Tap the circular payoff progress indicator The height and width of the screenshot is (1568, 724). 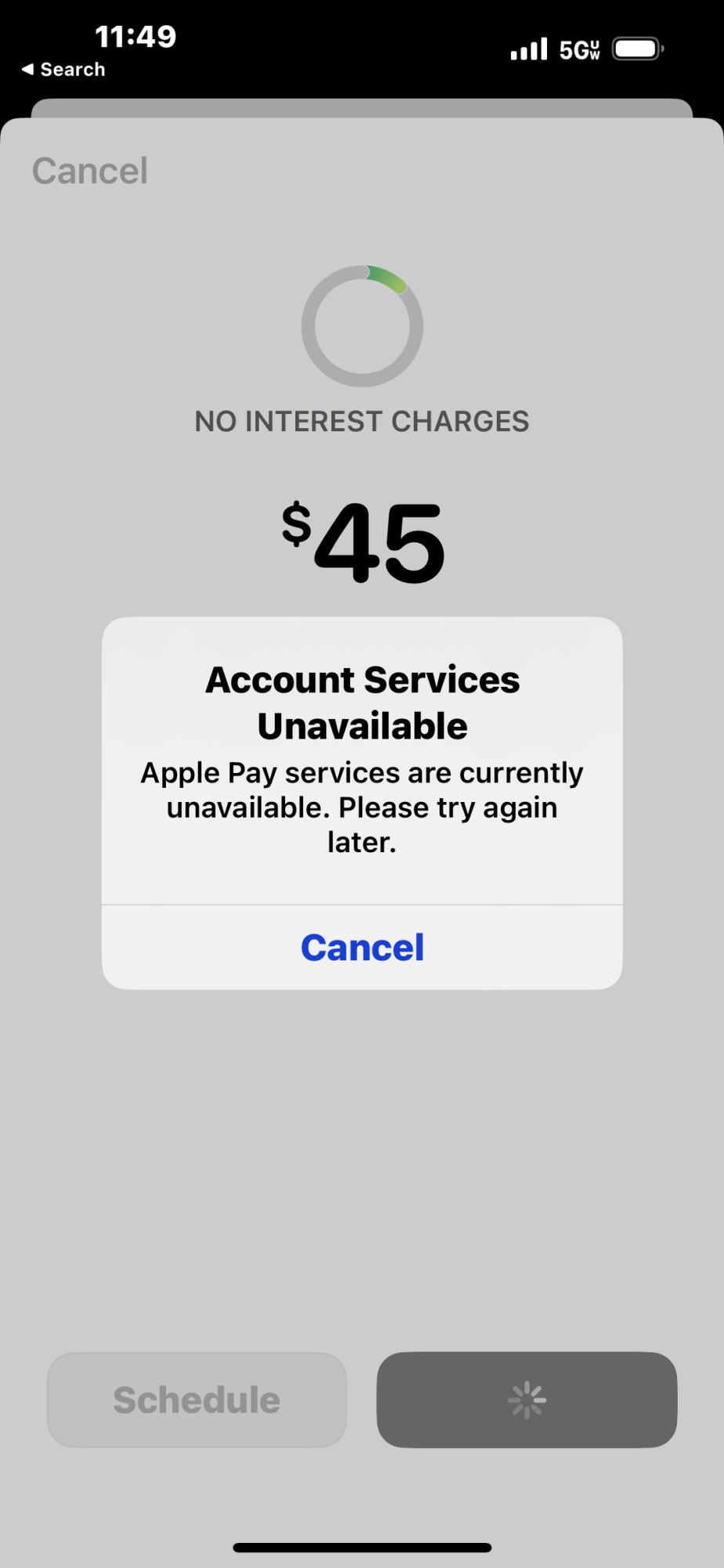tap(362, 326)
